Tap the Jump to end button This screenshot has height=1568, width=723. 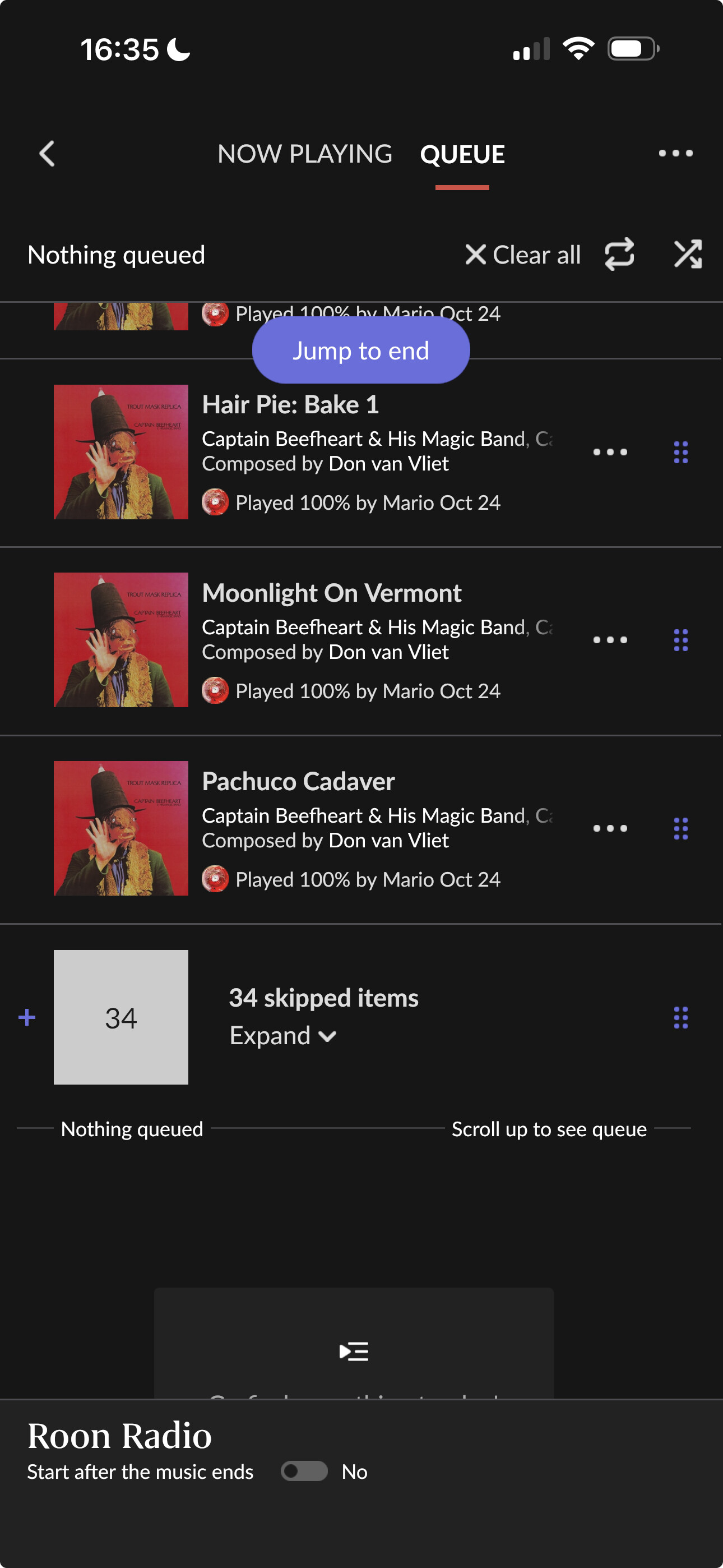361,351
